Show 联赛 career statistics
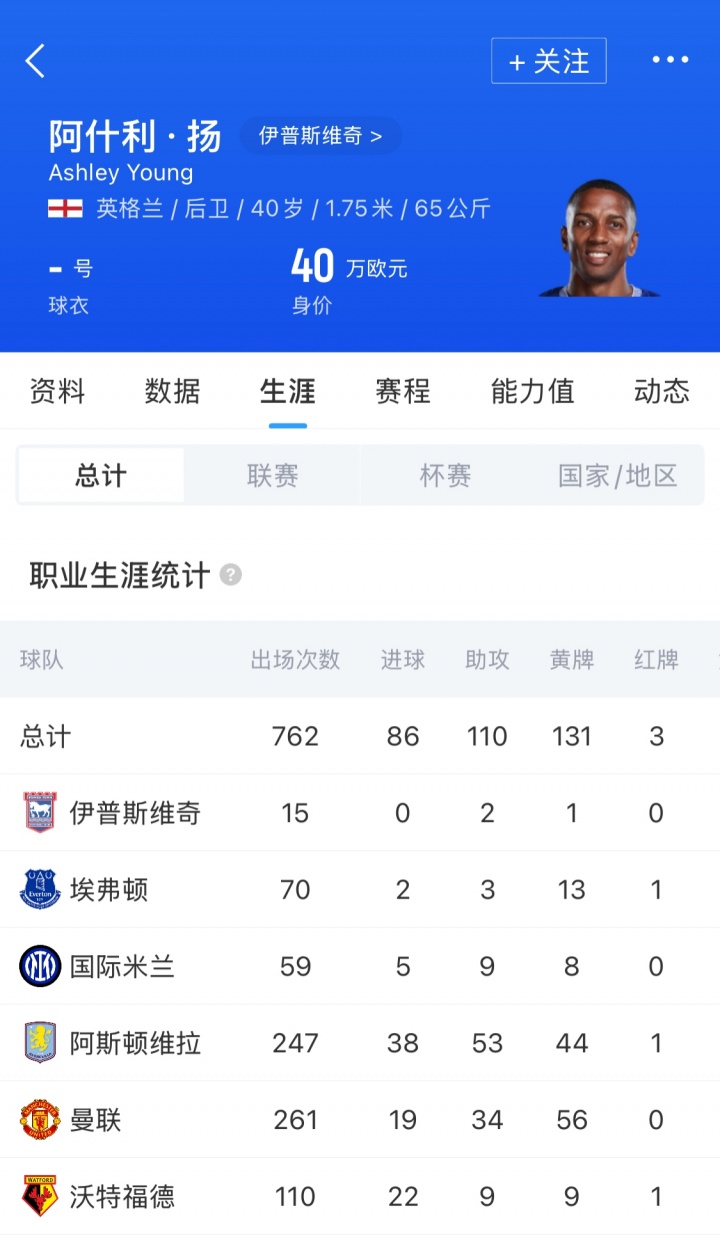Viewport: 720px width, 1255px height. click(x=273, y=476)
